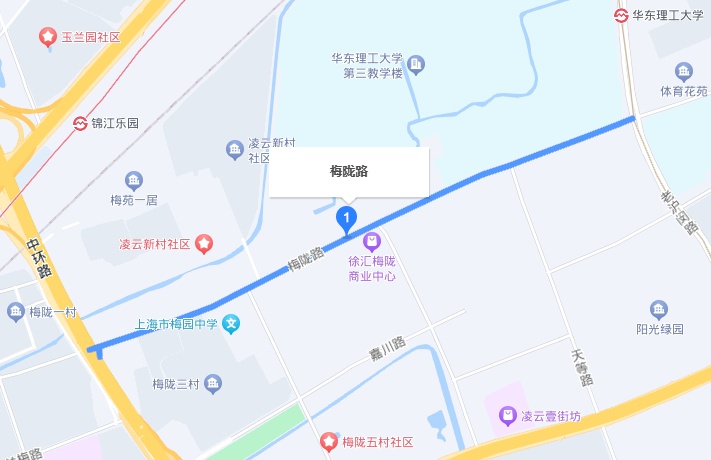Open 凌云新村社区 red star marker

[204, 243]
